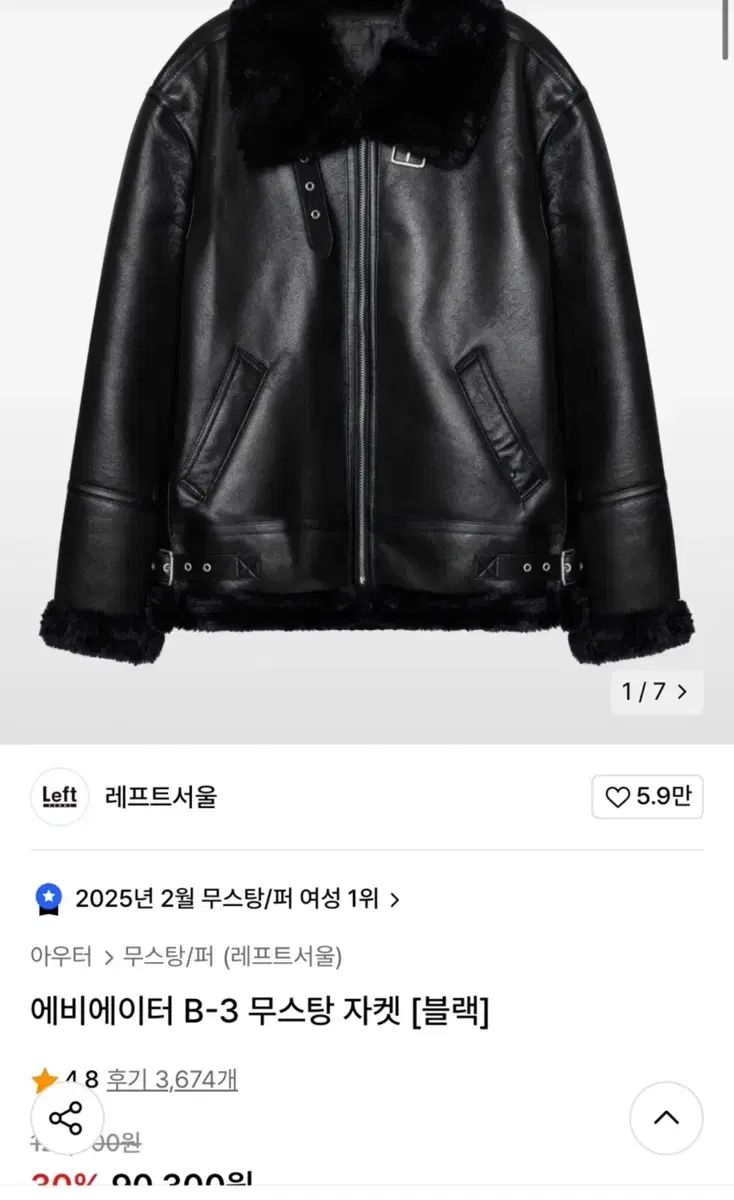Share this product

pos(67,1118)
